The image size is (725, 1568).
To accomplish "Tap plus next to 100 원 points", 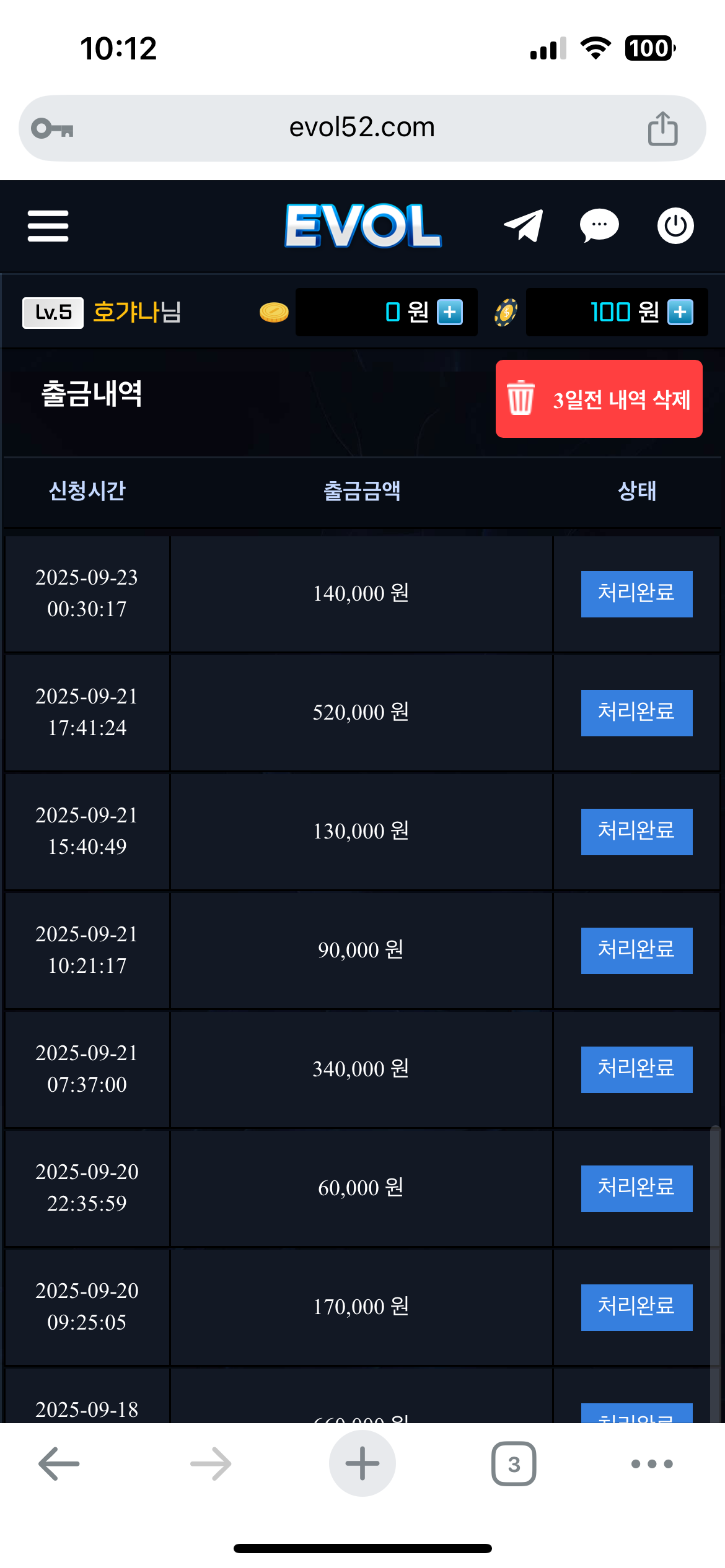I will [680, 312].
